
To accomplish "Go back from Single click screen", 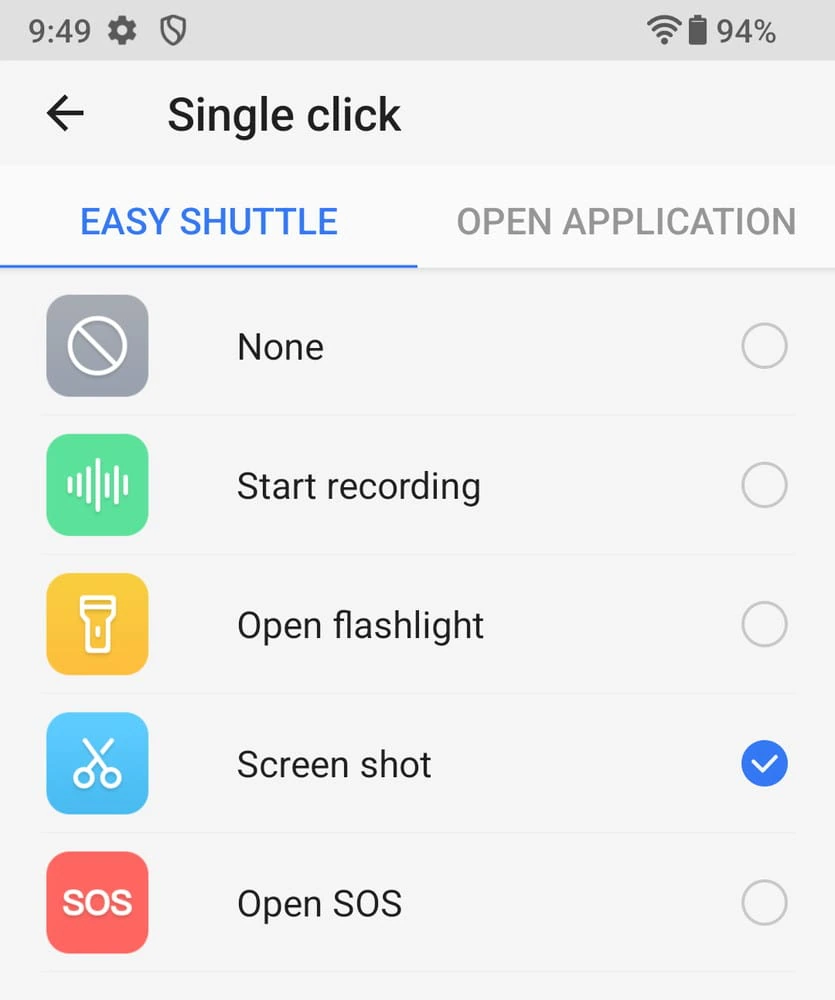I will tap(66, 114).
